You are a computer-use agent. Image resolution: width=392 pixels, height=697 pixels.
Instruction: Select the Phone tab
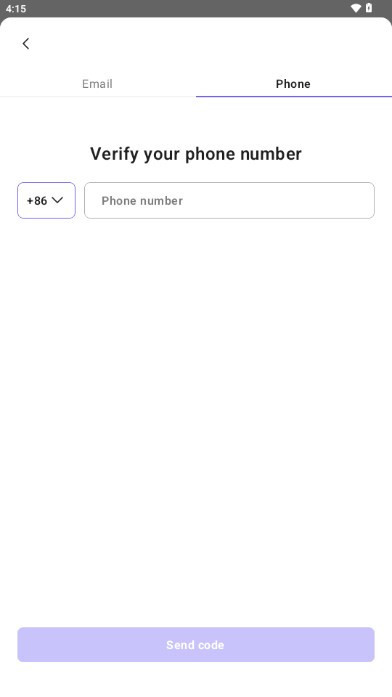pos(293,84)
